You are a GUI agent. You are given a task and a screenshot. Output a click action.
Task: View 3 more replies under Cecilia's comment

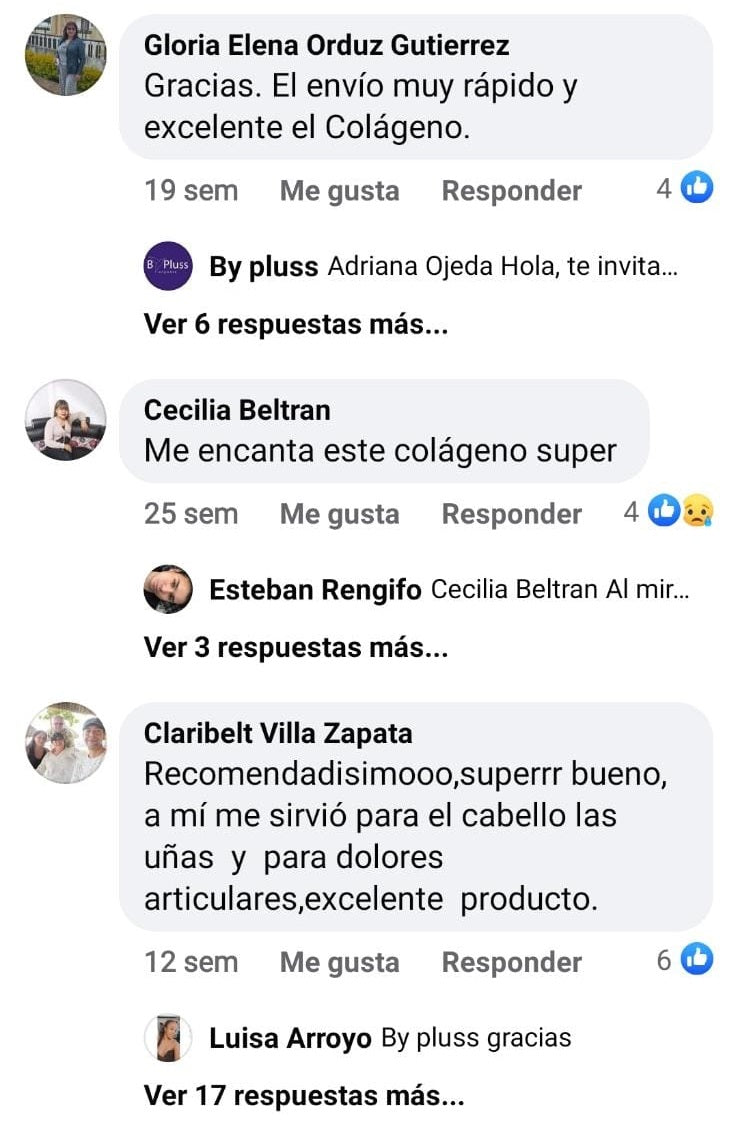[x=296, y=647]
